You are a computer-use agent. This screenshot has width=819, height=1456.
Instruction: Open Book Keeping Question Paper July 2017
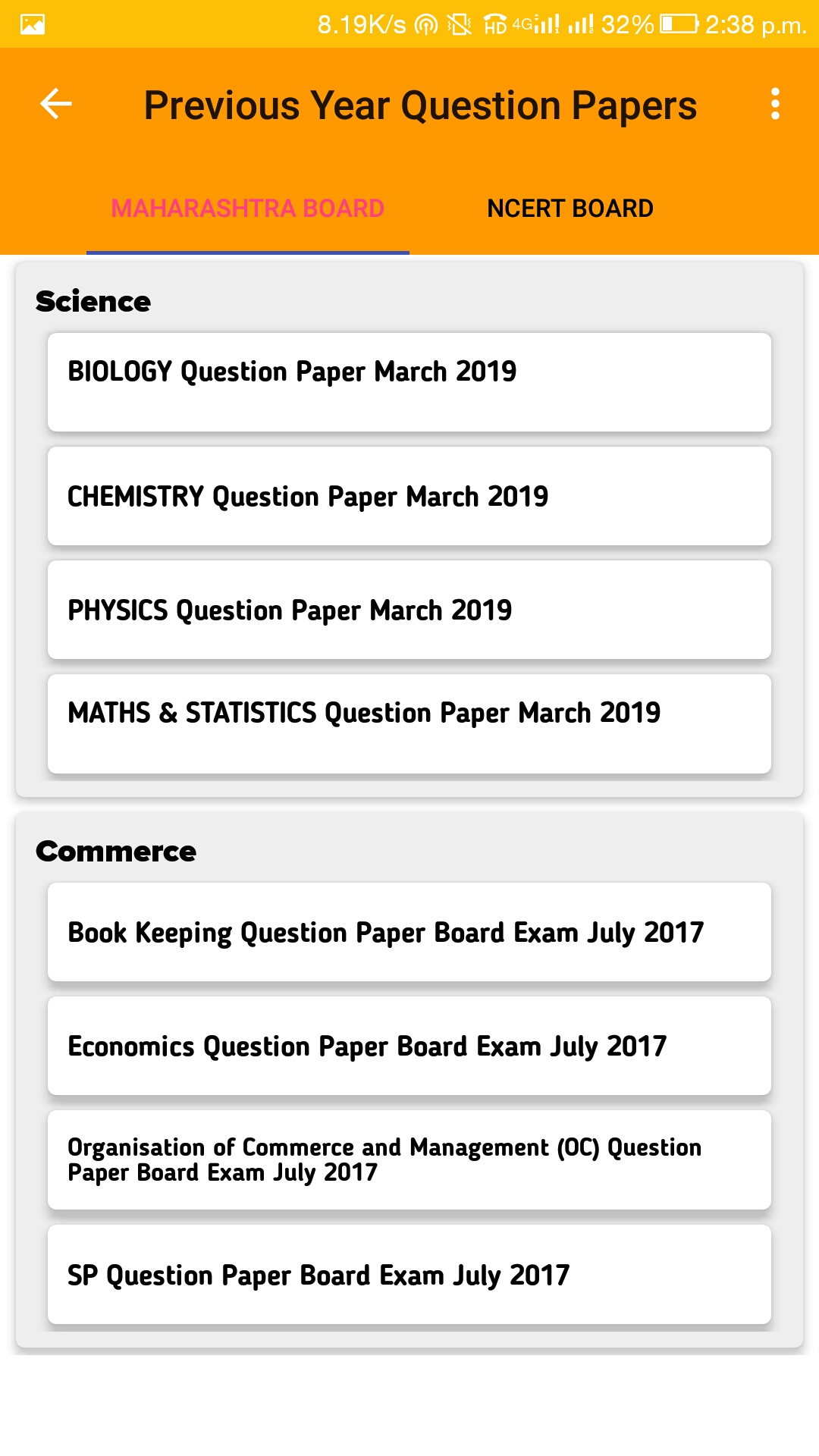pos(409,932)
